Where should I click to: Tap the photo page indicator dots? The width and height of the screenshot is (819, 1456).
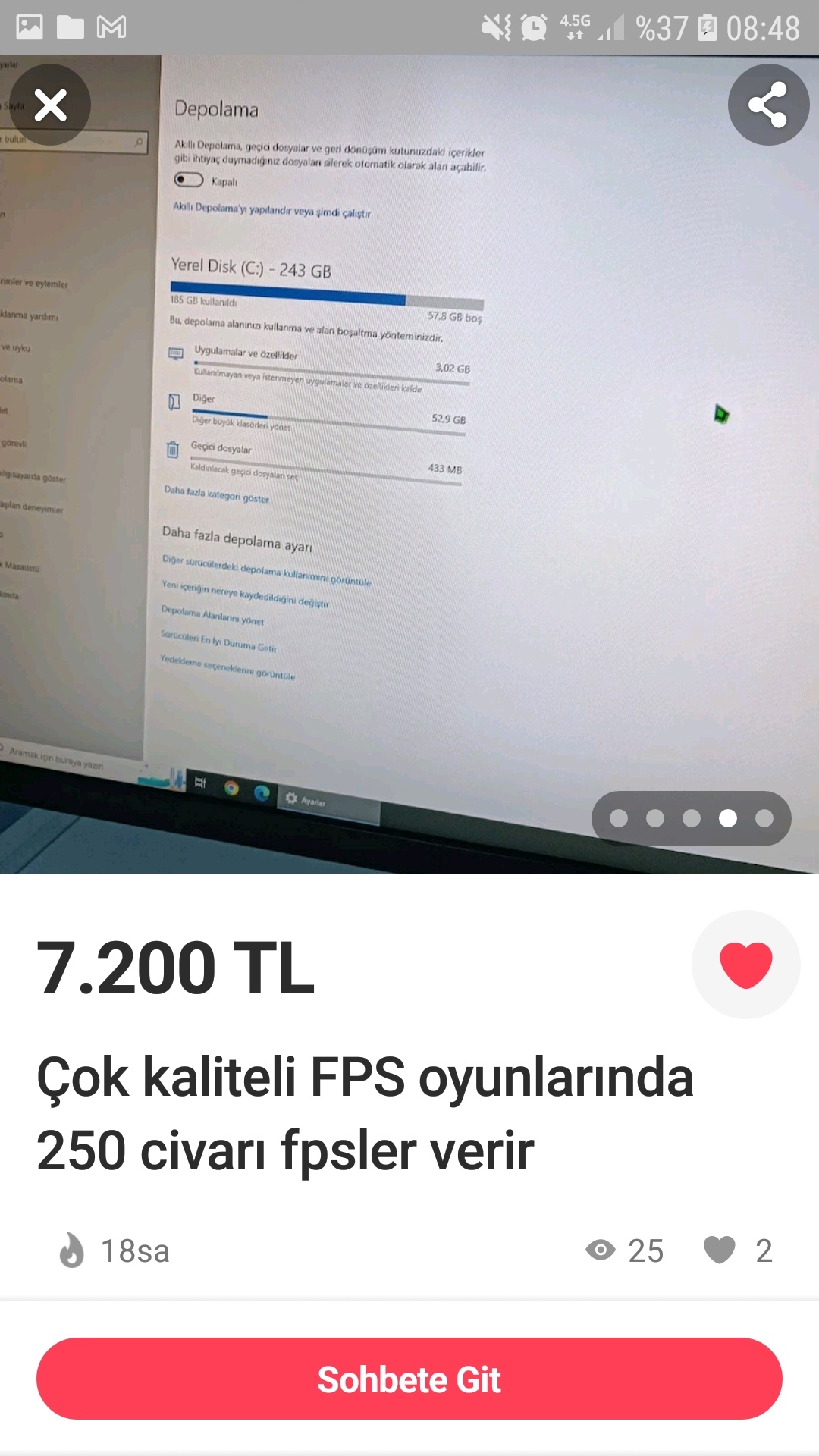coord(691,818)
